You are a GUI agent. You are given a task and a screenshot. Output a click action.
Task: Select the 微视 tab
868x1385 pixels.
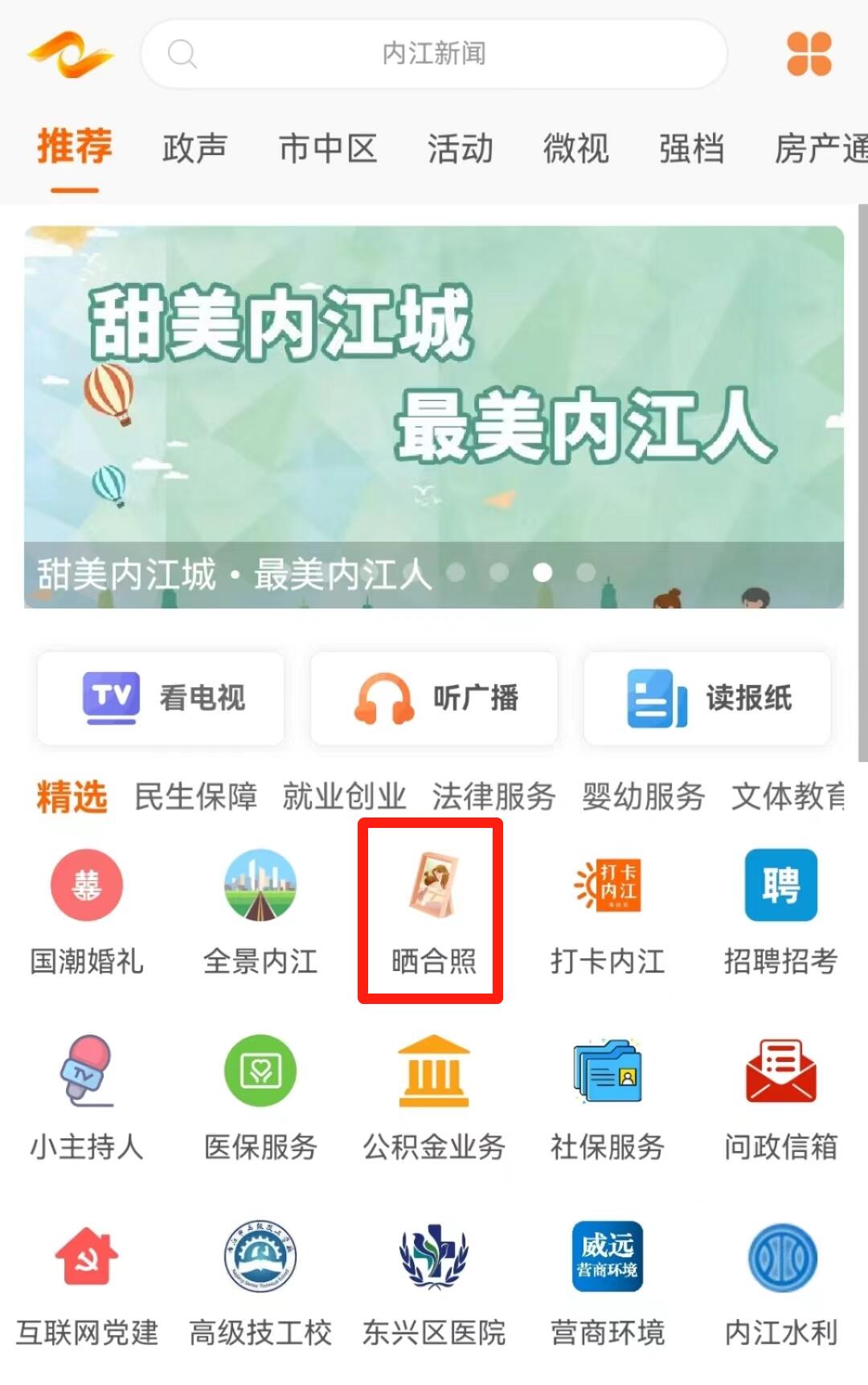coord(575,149)
